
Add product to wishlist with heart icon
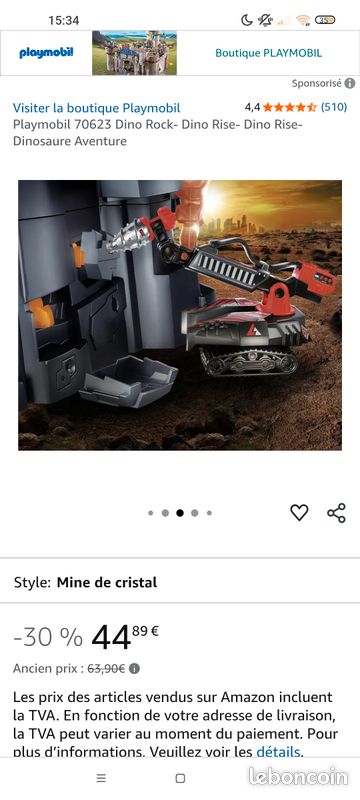coord(299,513)
